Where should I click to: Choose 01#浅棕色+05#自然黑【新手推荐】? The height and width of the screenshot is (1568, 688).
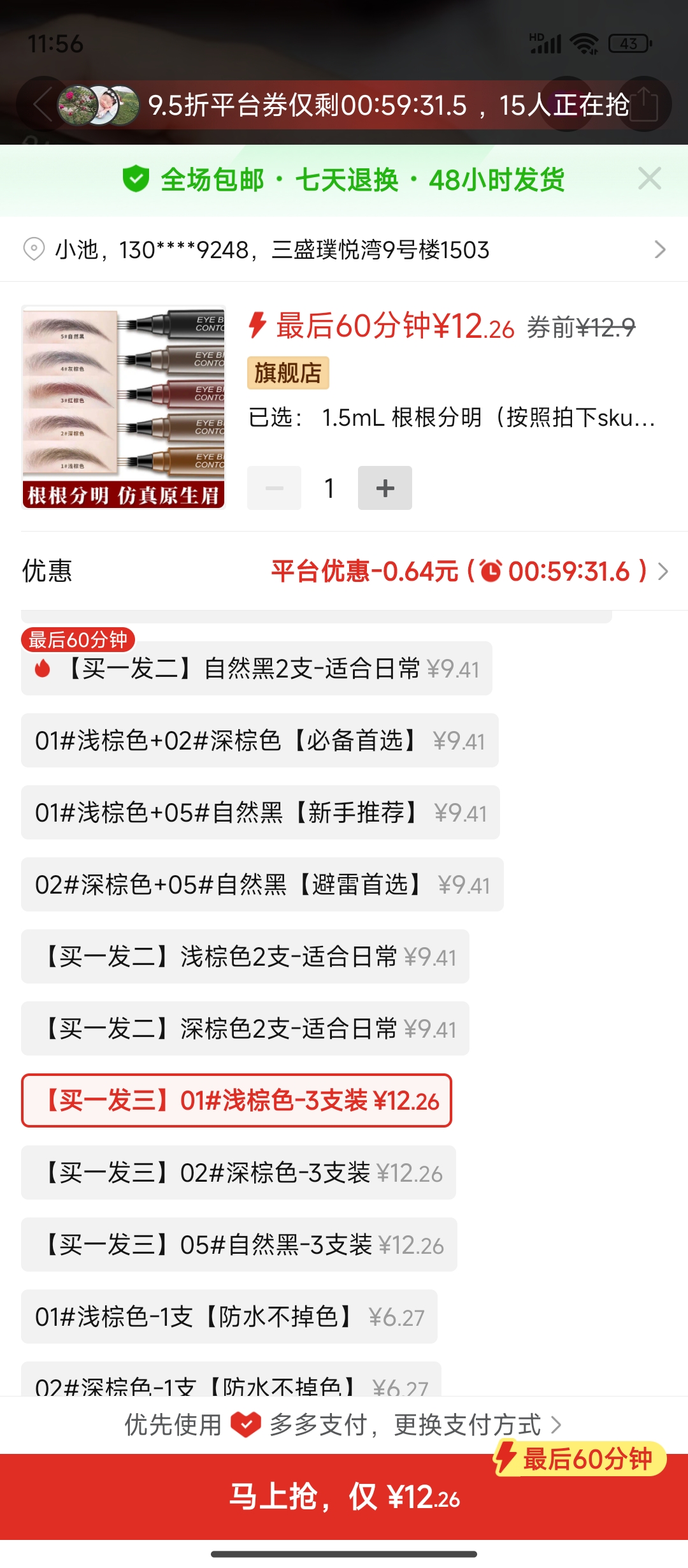[260, 813]
